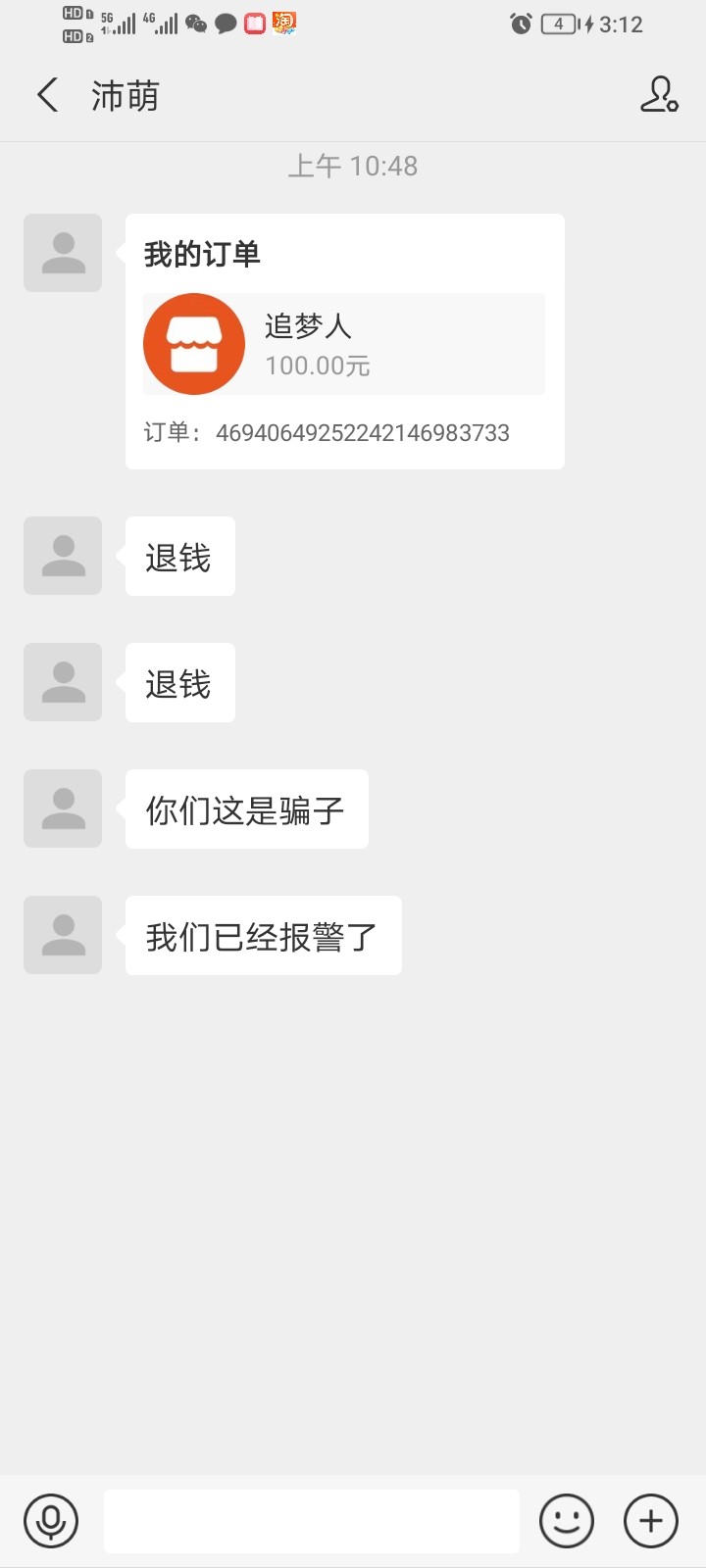Tap the plus icon for more options
Image resolution: width=706 pixels, height=1568 pixels.
pos(649,1520)
